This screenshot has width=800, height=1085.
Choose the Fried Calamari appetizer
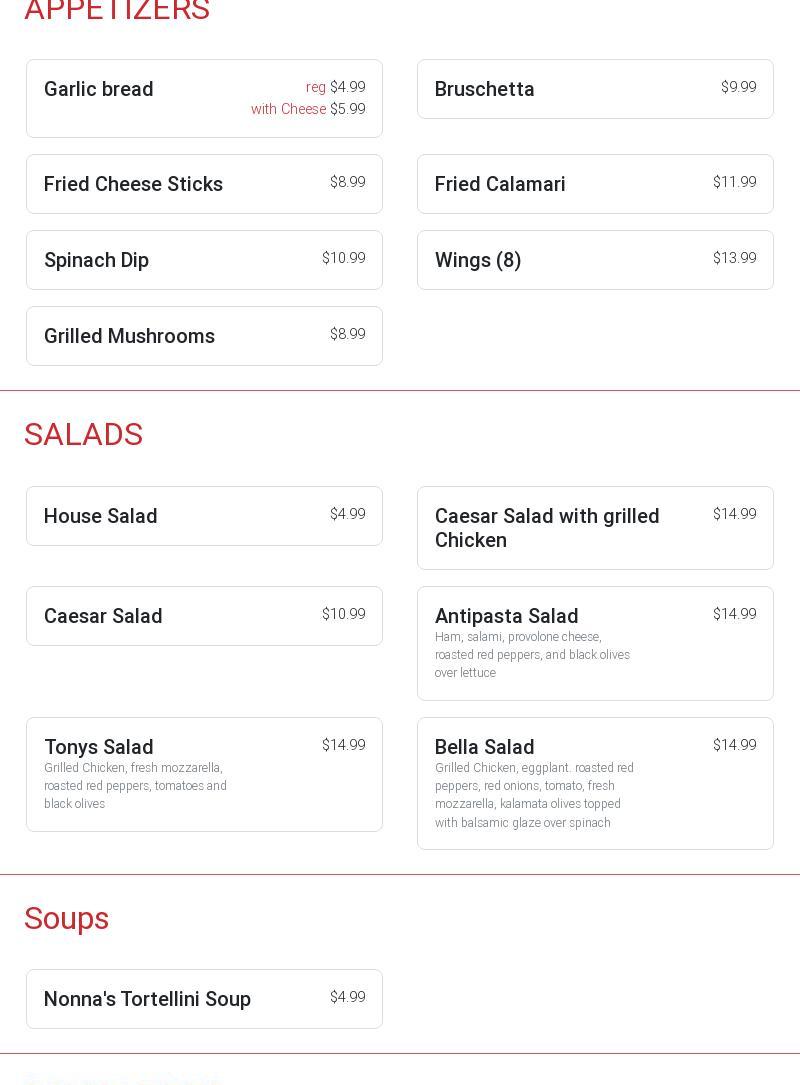(595, 184)
